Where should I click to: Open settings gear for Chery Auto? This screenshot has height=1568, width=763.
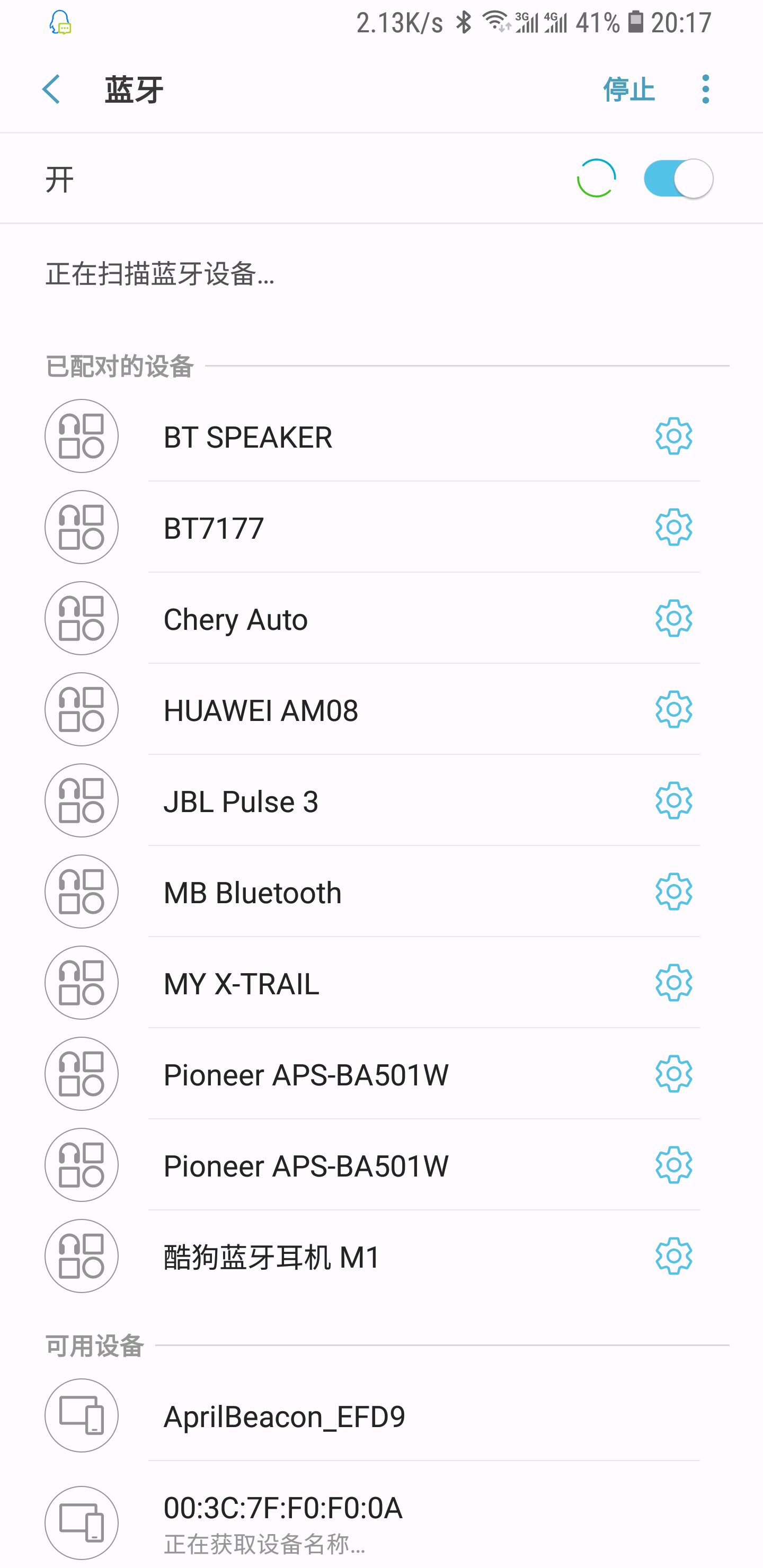(673, 618)
